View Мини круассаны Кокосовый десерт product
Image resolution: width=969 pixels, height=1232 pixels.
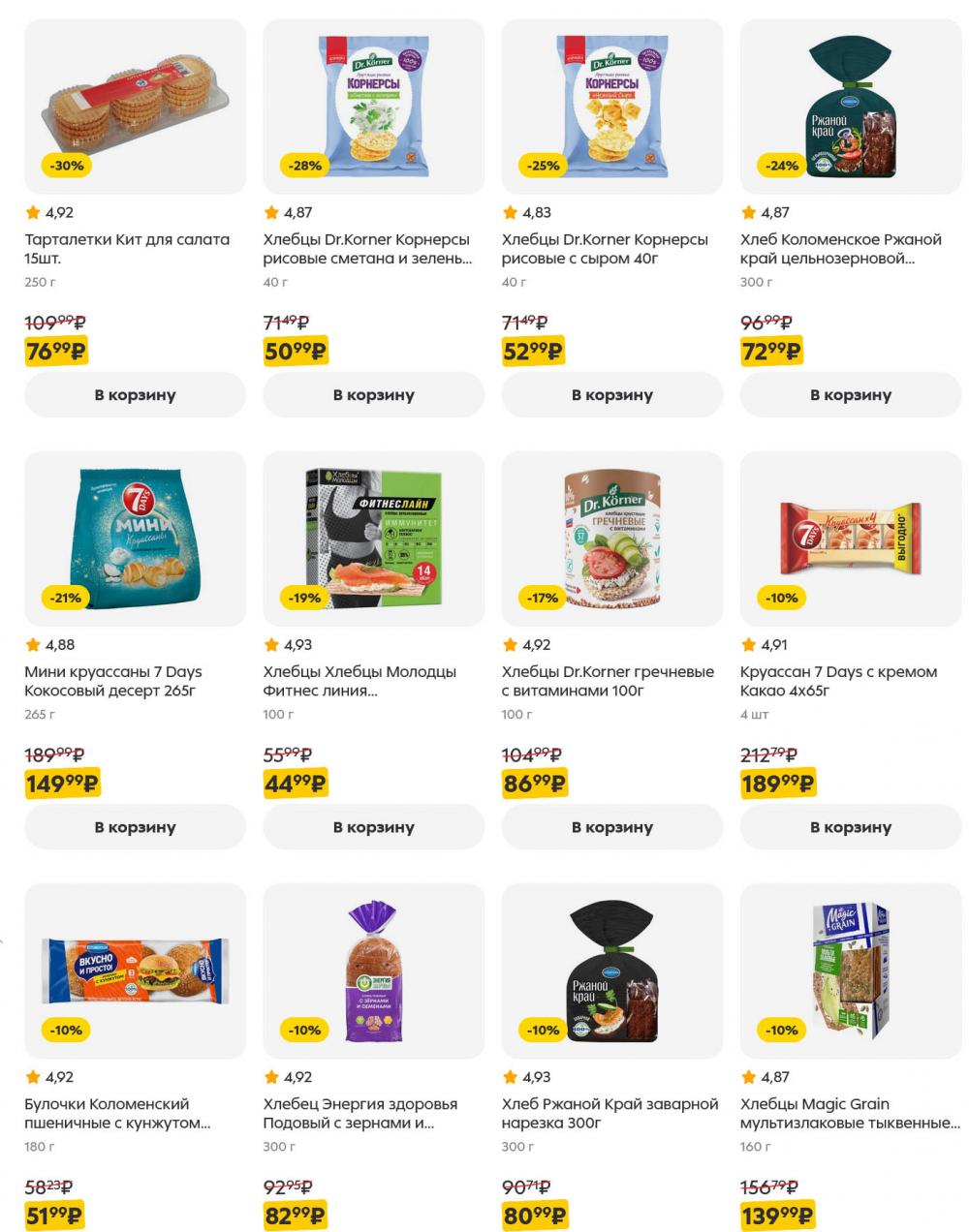tap(113, 681)
